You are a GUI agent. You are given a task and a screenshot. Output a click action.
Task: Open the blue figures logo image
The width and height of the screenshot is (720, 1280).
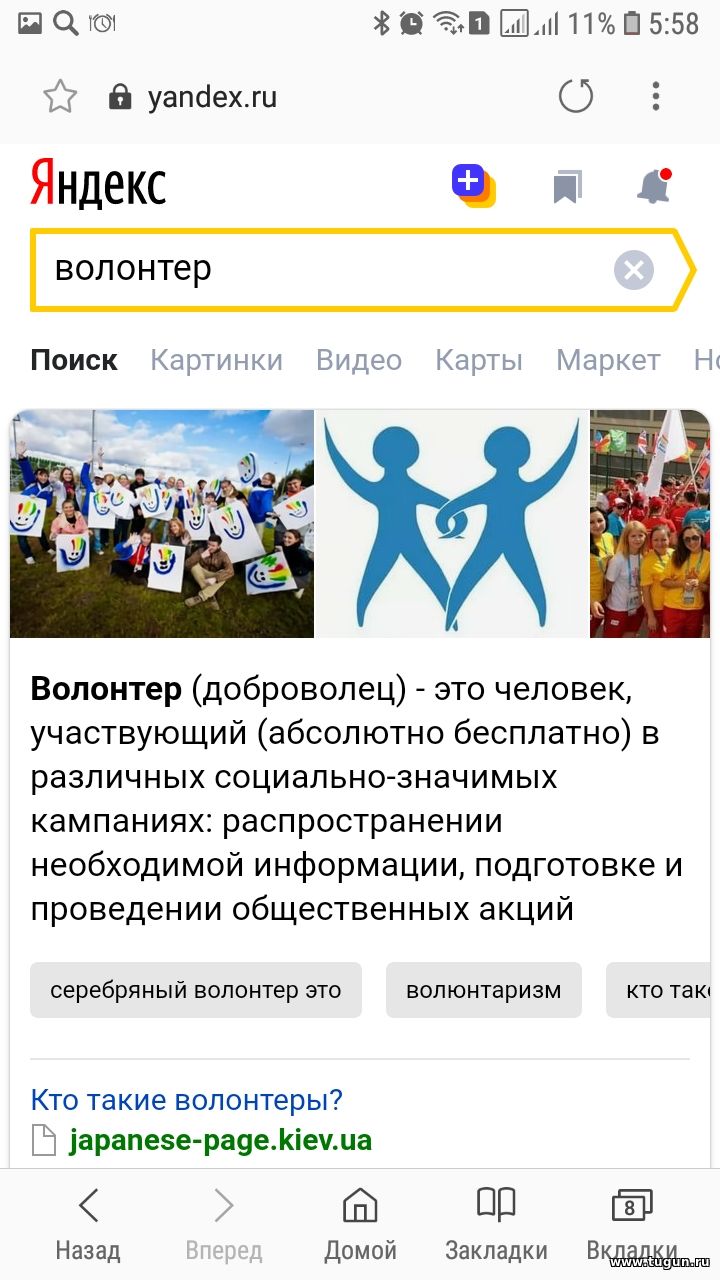[452, 524]
